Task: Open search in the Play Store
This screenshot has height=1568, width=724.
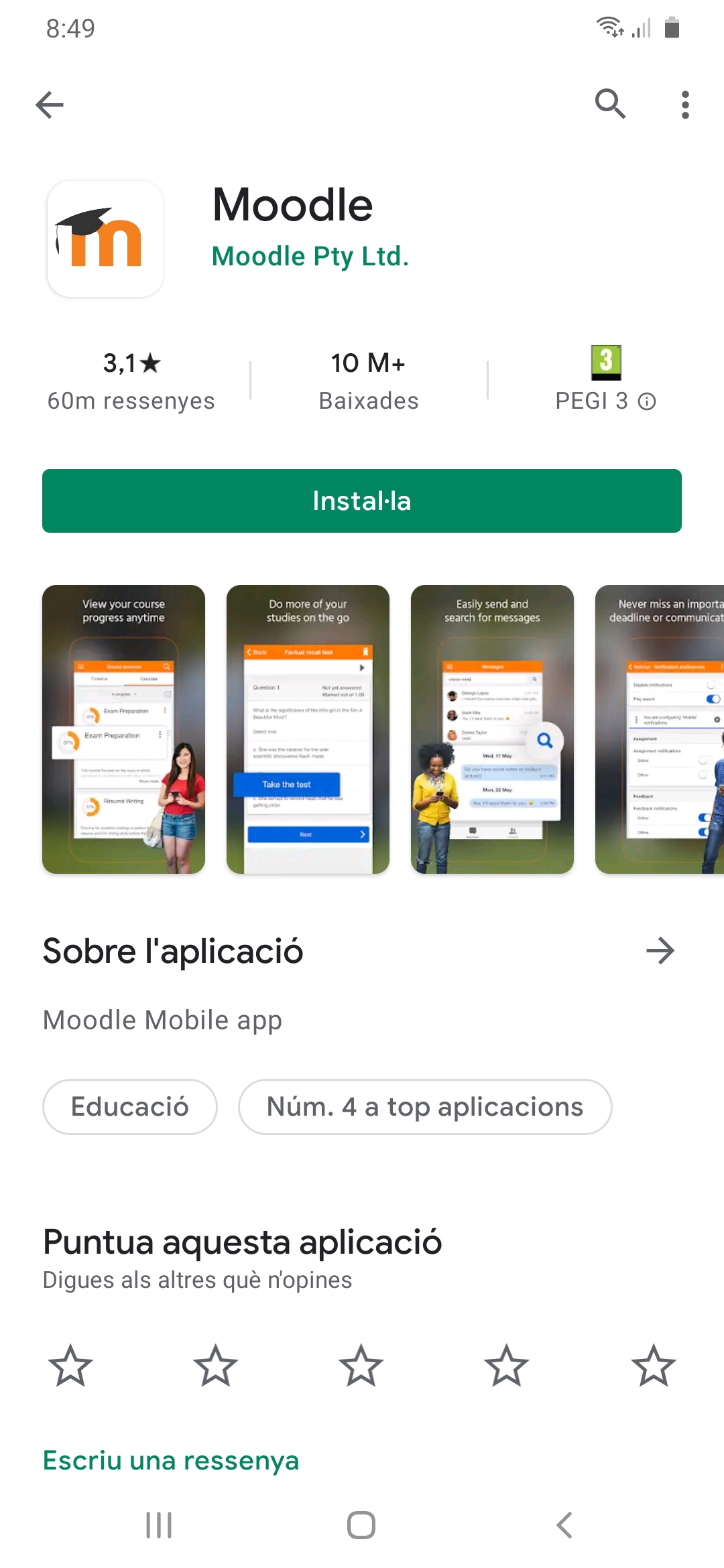Action: pyautogui.click(x=610, y=104)
